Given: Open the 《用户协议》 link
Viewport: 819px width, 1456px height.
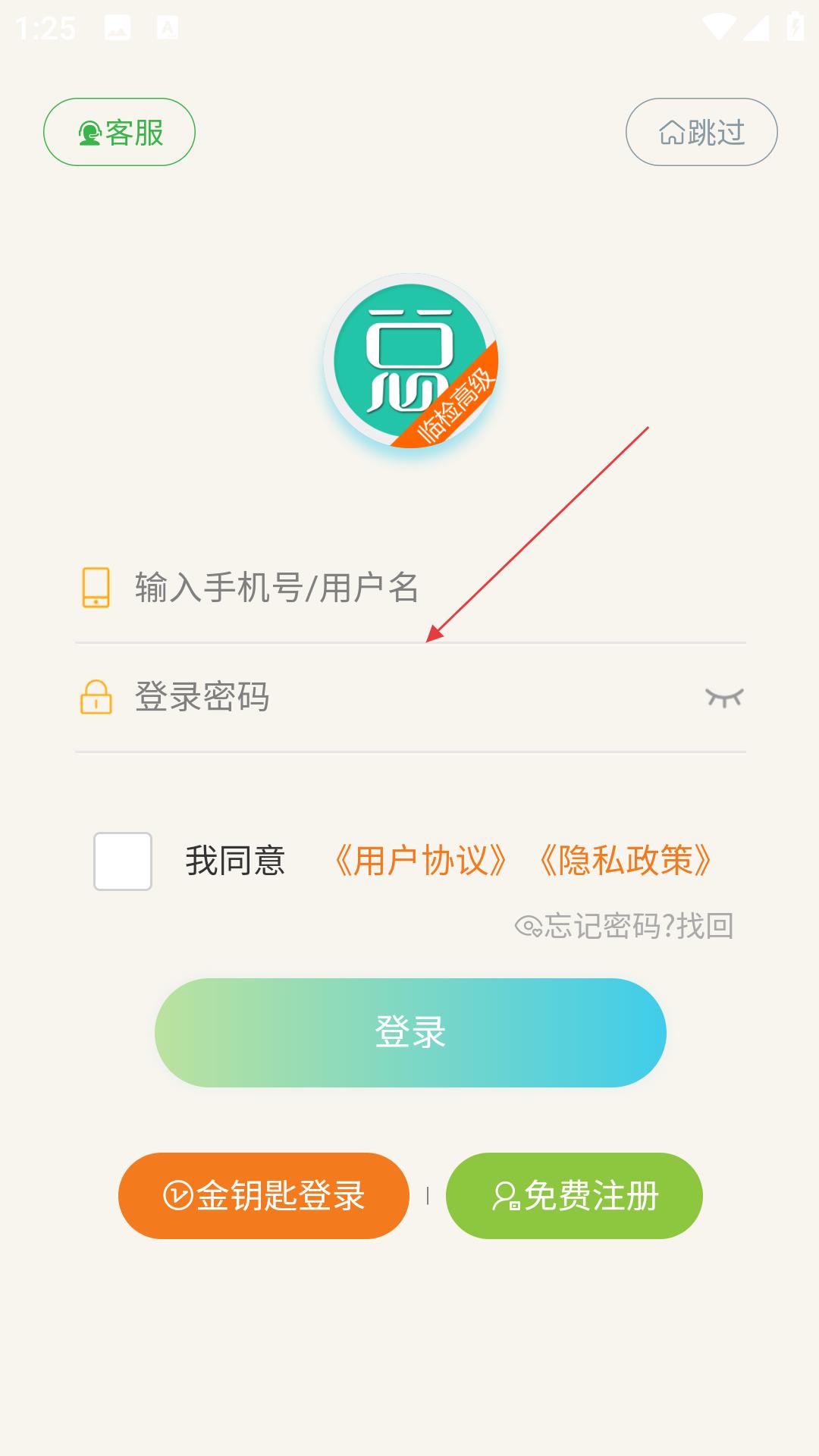Looking at the screenshot, I should coord(420,861).
